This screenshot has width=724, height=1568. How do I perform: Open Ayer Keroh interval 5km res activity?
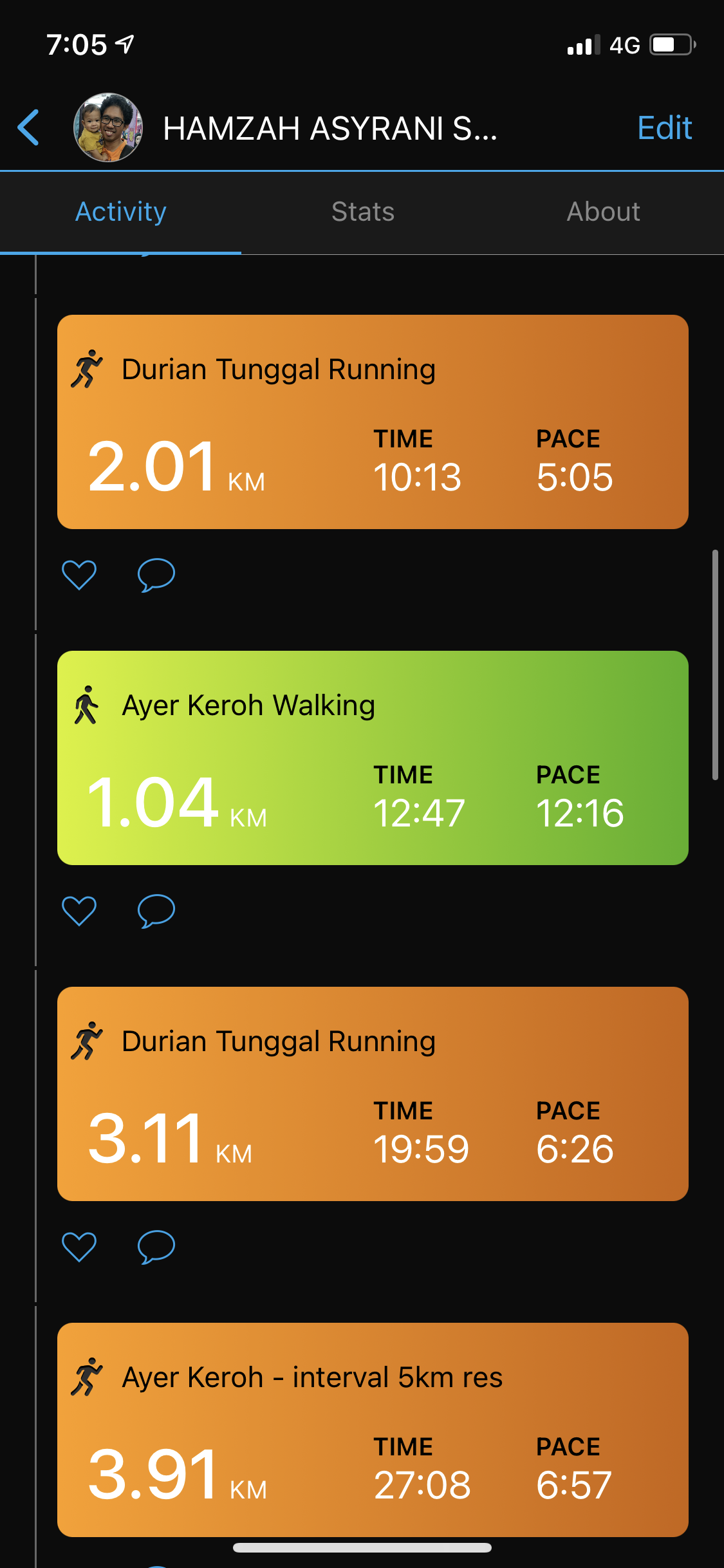(373, 1429)
